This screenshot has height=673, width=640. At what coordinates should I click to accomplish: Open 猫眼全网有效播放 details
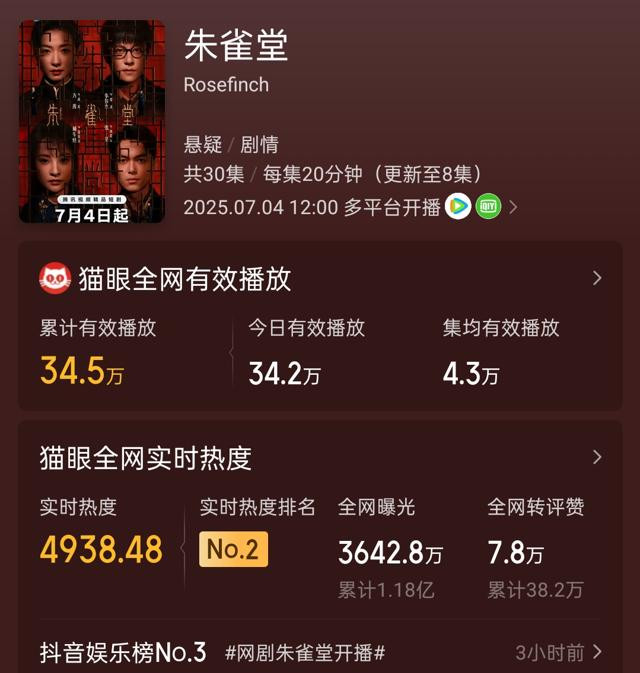coord(597,278)
